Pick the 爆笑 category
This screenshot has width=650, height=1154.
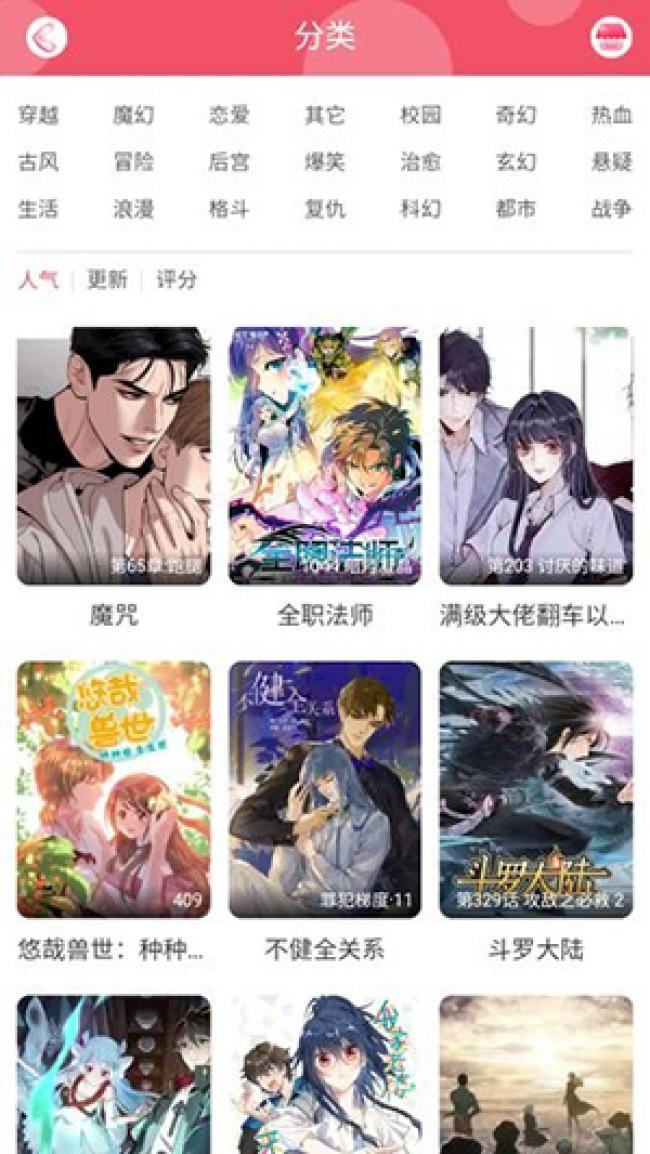point(325,162)
